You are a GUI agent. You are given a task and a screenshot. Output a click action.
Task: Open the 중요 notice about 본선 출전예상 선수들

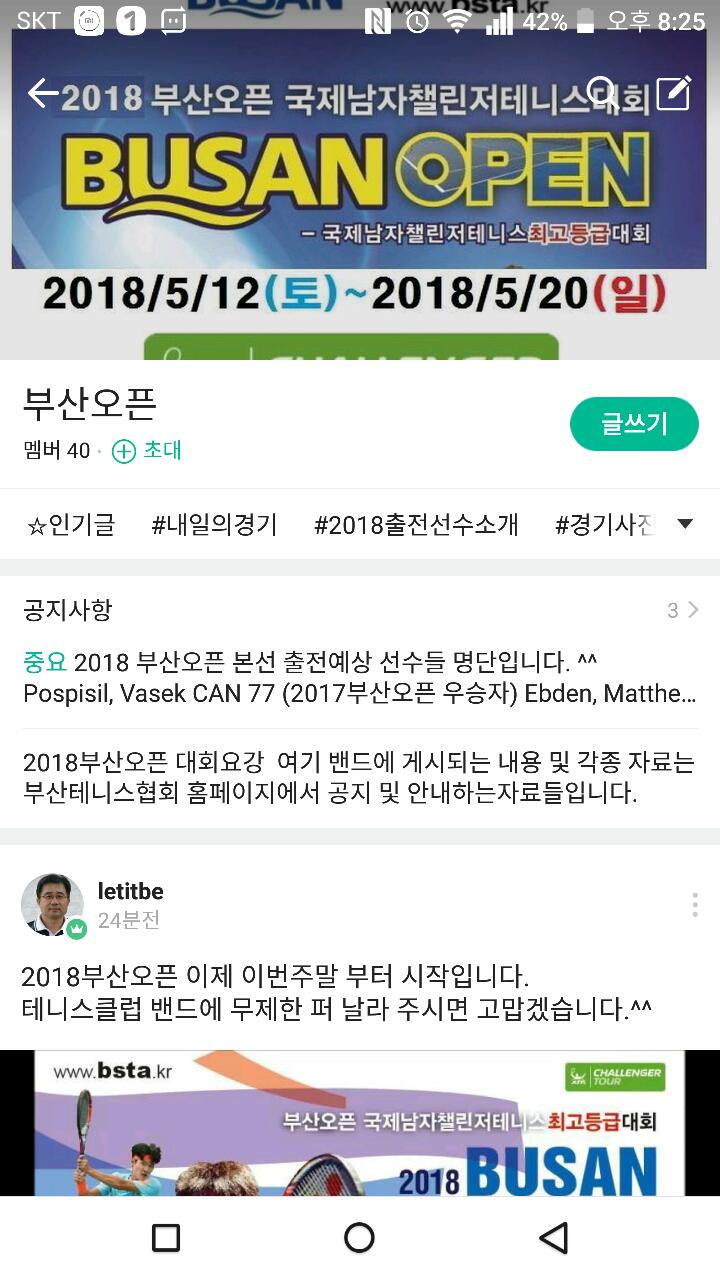(360, 678)
